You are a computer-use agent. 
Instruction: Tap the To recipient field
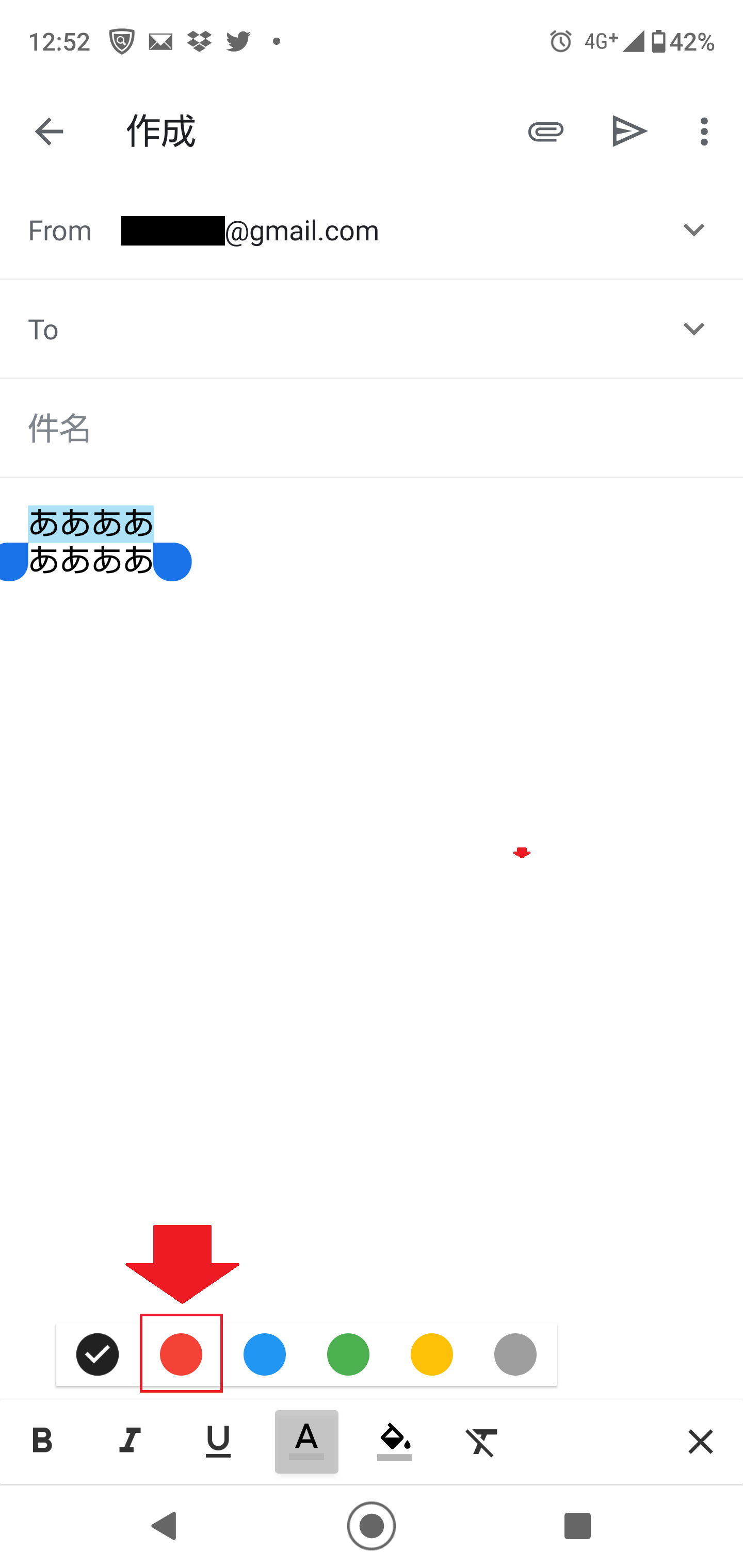(353, 329)
